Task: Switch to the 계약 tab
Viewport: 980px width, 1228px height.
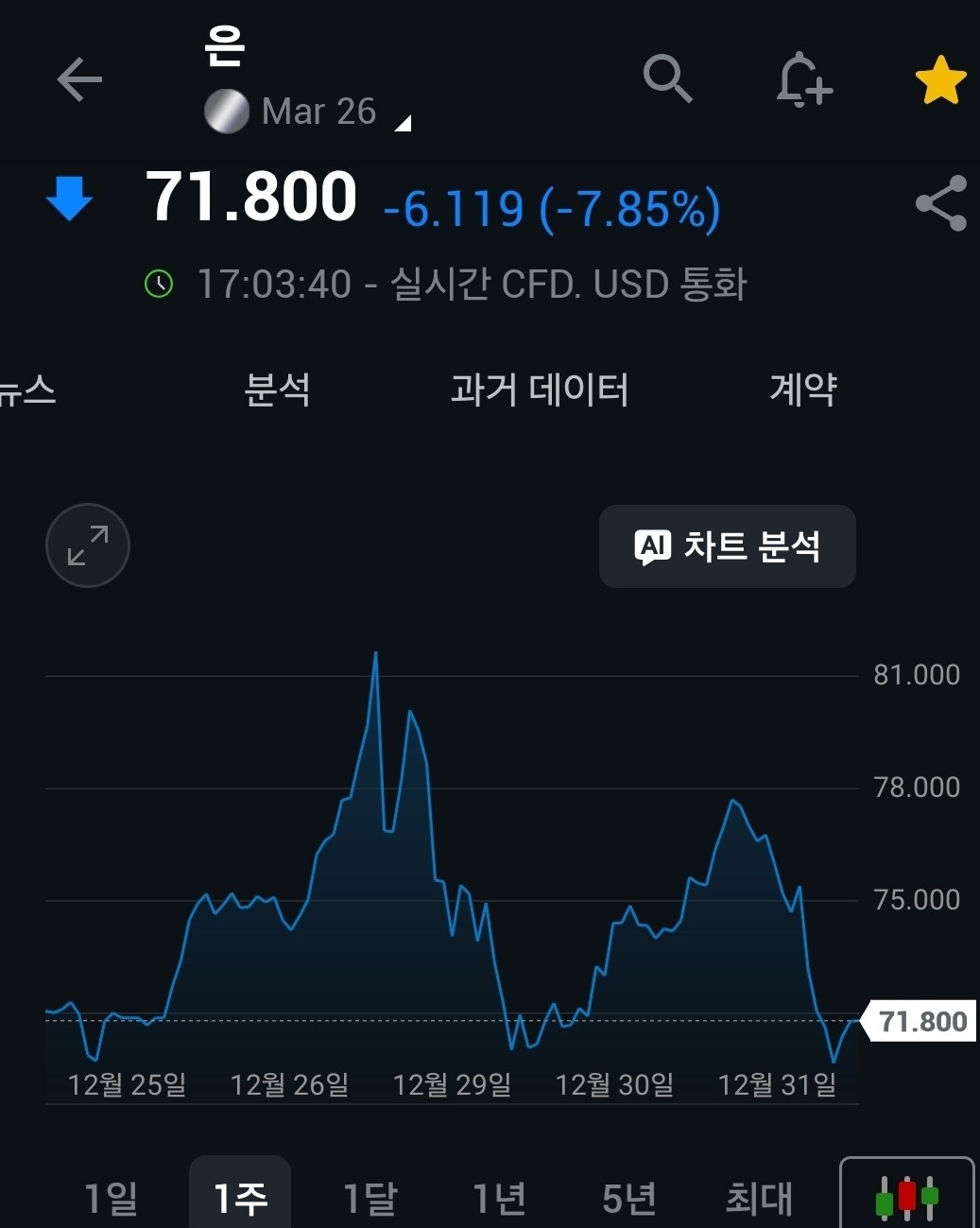Action: pyautogui.click(x=803, y=389)
